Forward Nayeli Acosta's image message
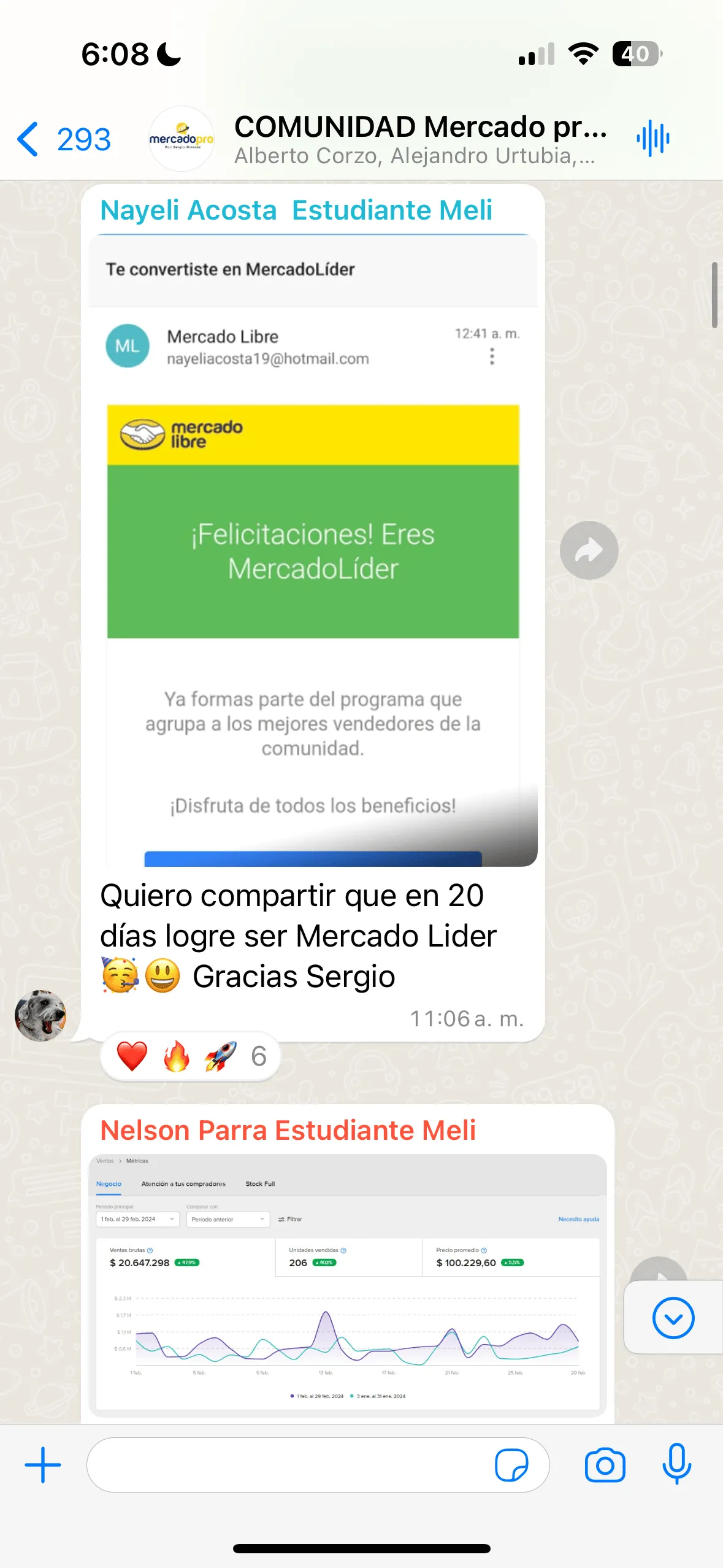723x1568 pixels. pos(589,550)
